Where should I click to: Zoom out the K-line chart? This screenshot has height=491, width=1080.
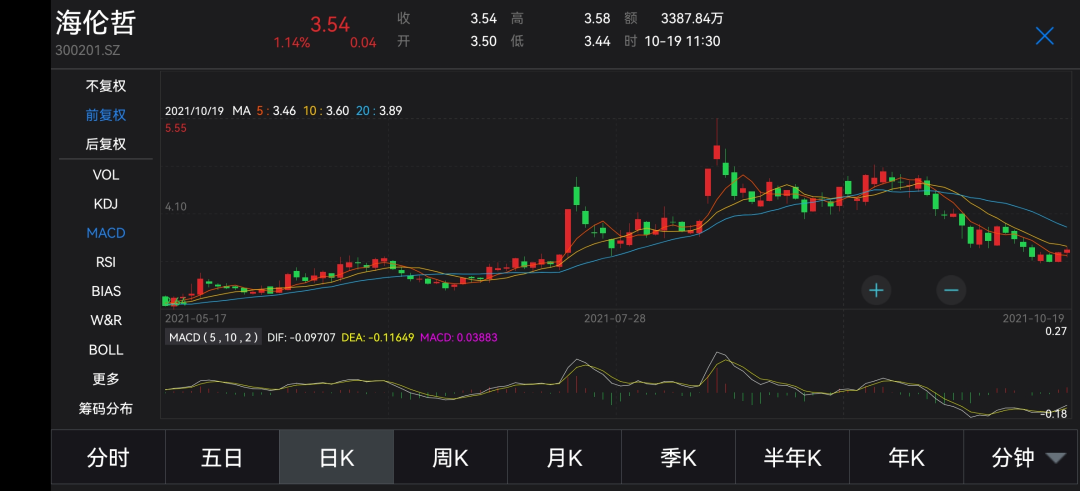click(x=951, y=290)
